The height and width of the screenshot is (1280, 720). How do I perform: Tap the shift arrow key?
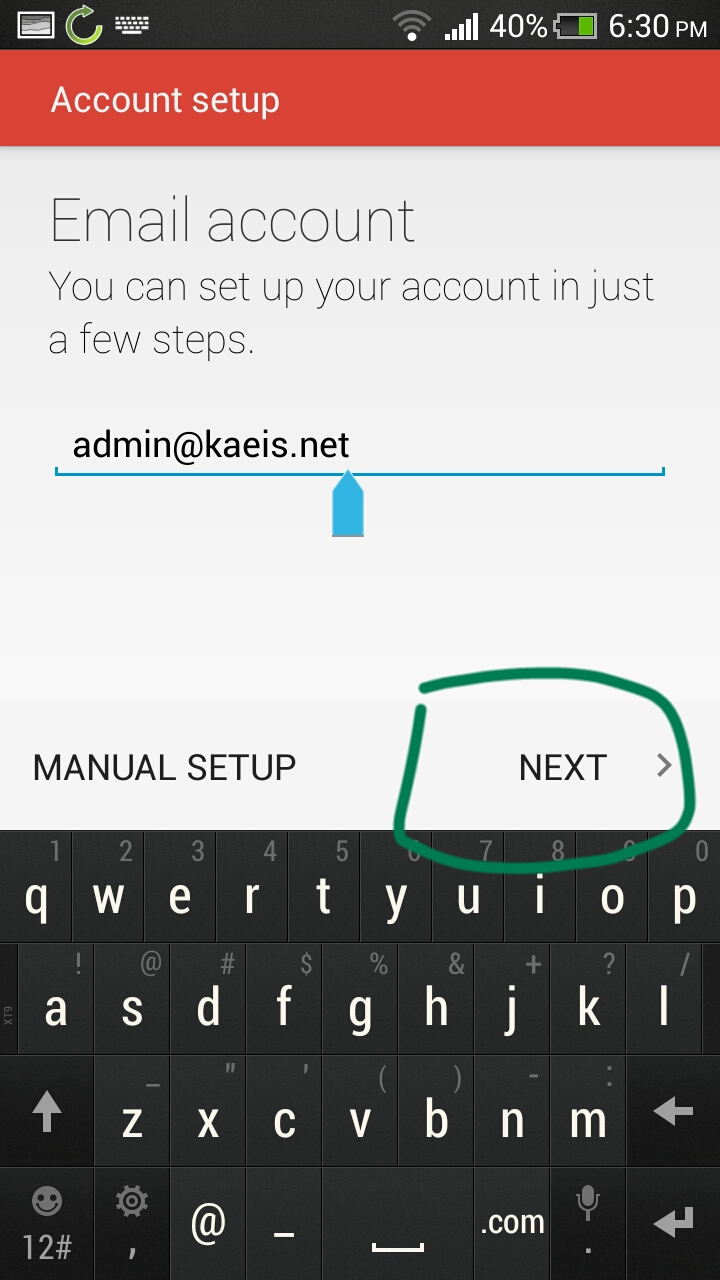[47, 1110]
